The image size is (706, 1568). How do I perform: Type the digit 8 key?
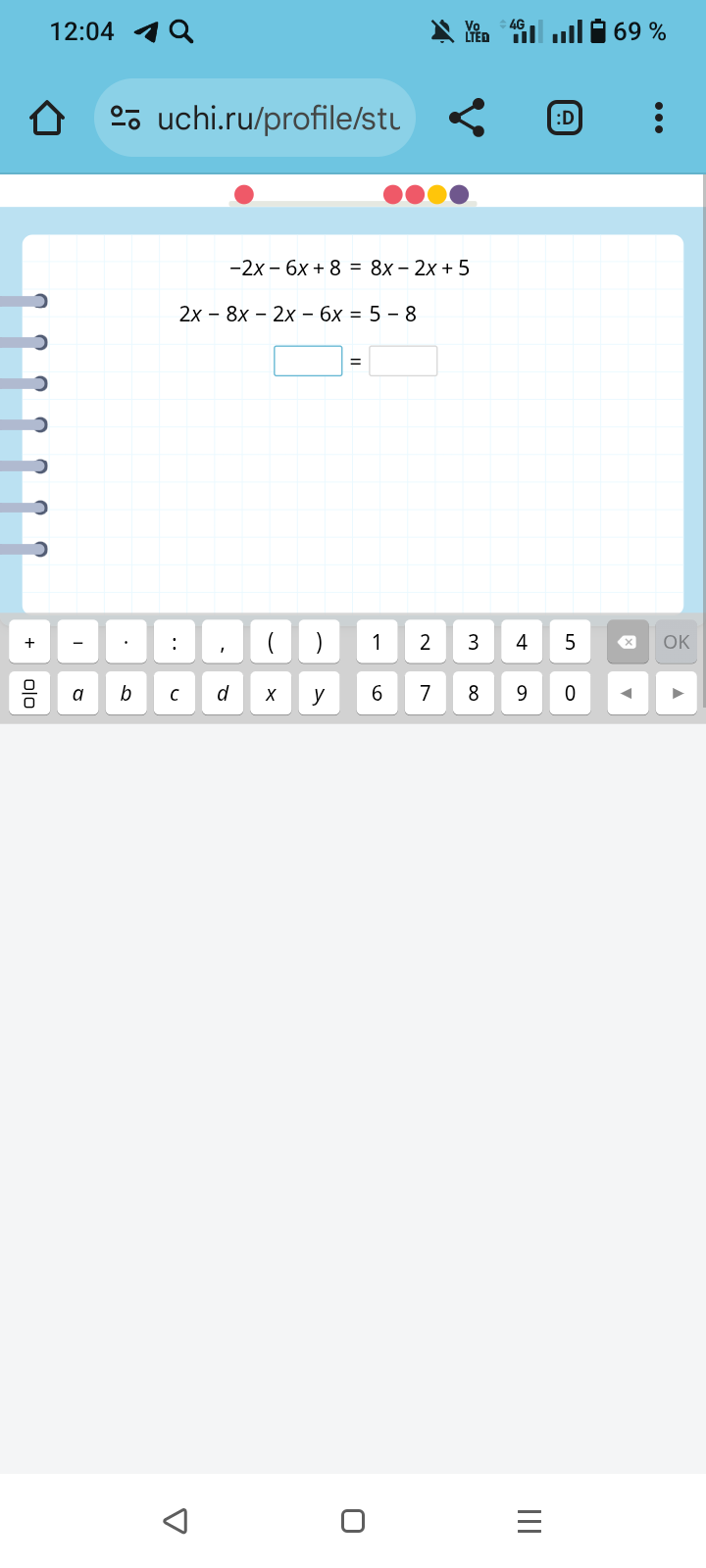click(x=474, y=694)
